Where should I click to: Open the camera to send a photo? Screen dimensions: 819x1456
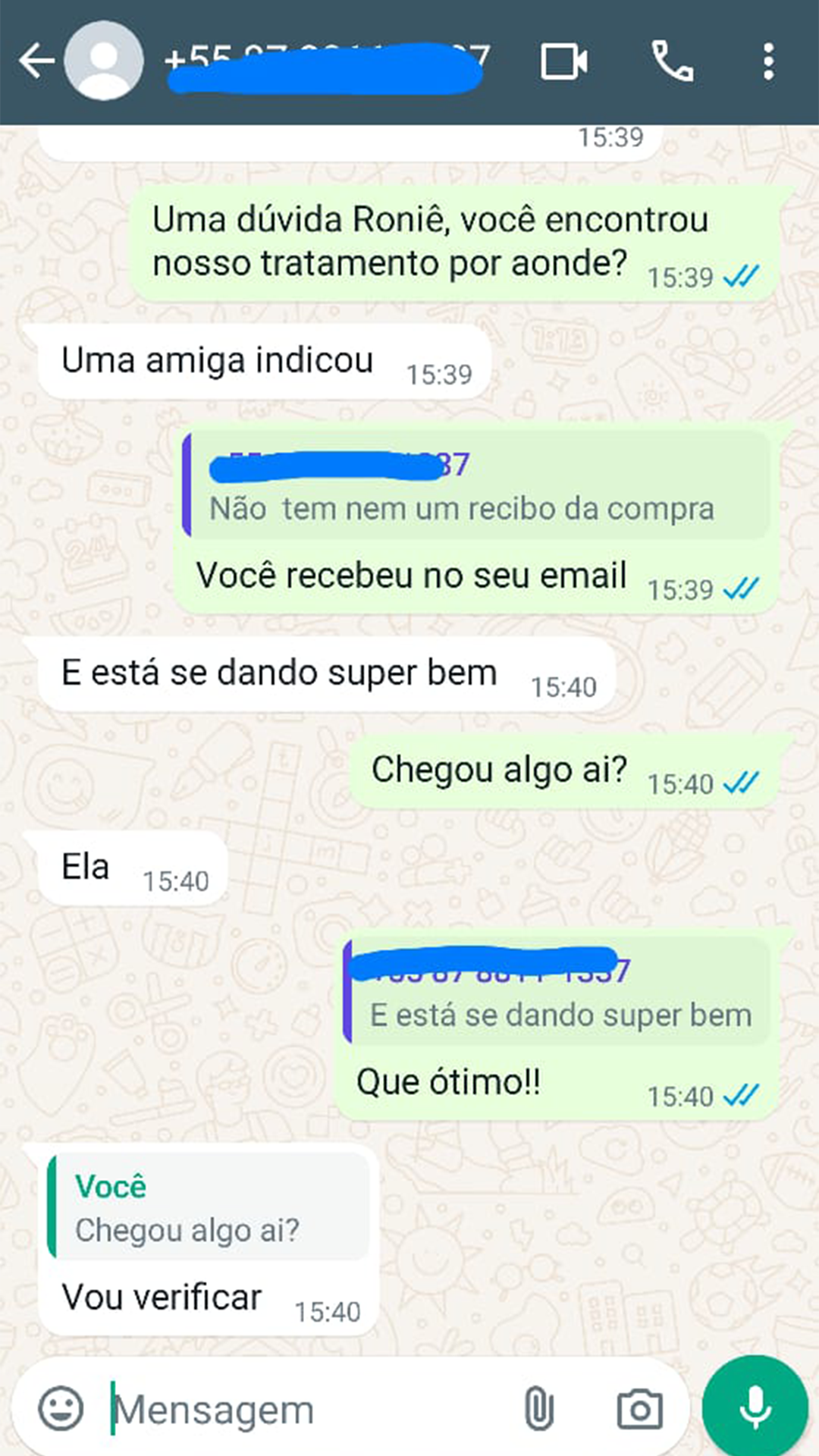pos(639,1409)
